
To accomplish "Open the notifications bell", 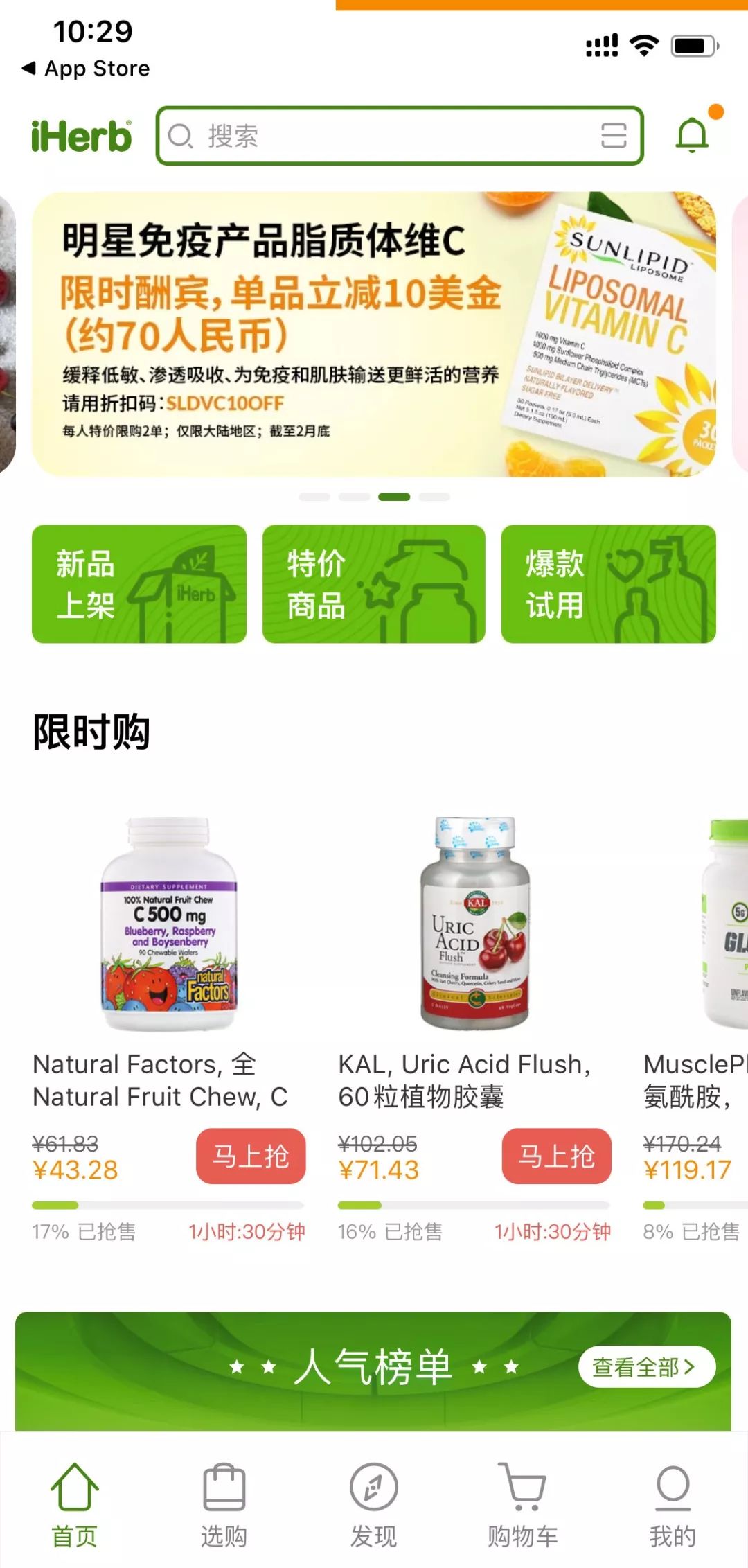I will [692, 135].
